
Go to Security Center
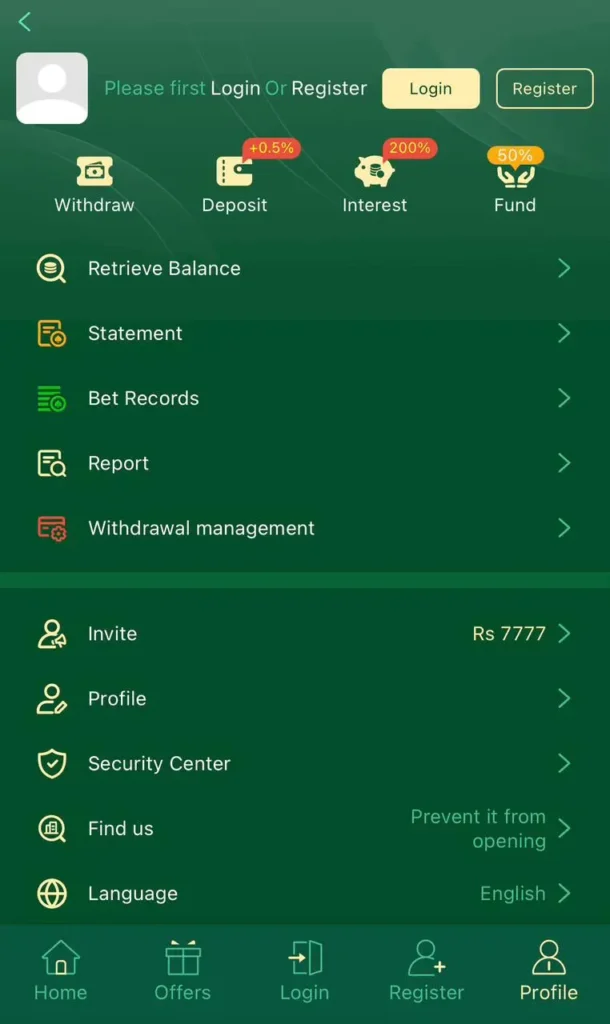pyautogui.click(x=304, y=763)
